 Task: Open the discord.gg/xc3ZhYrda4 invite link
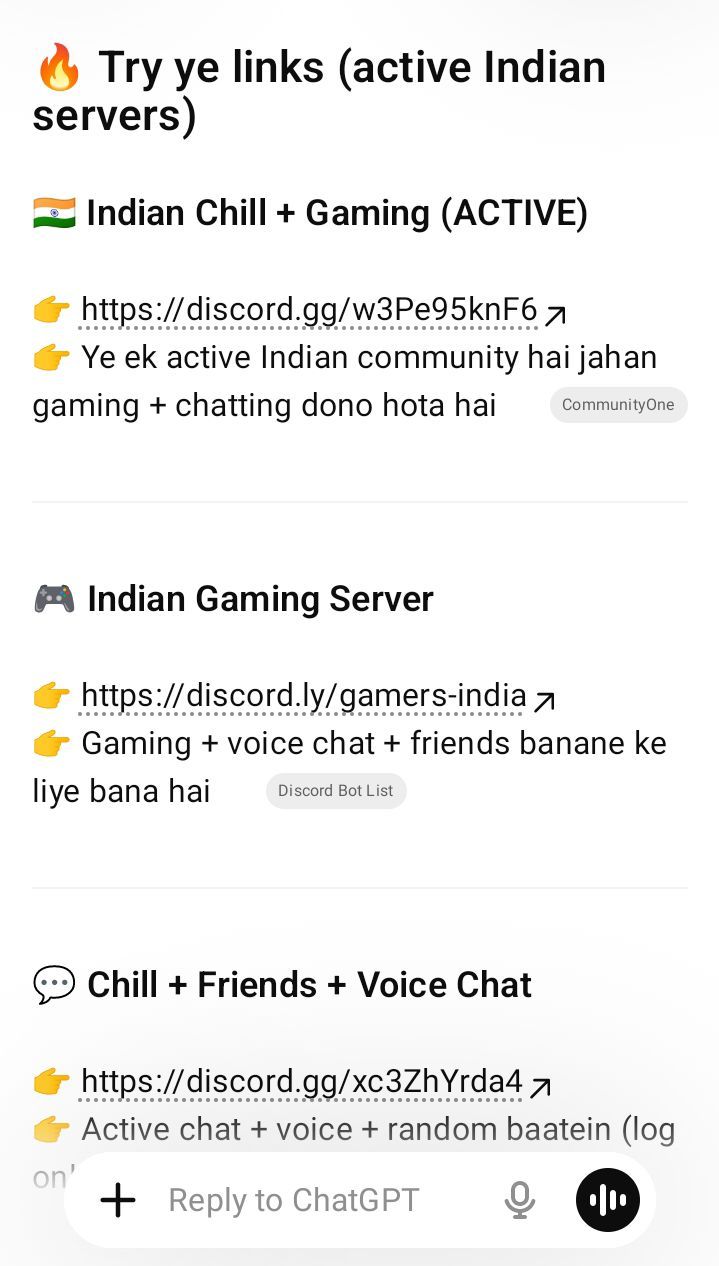pos(302,1082)
